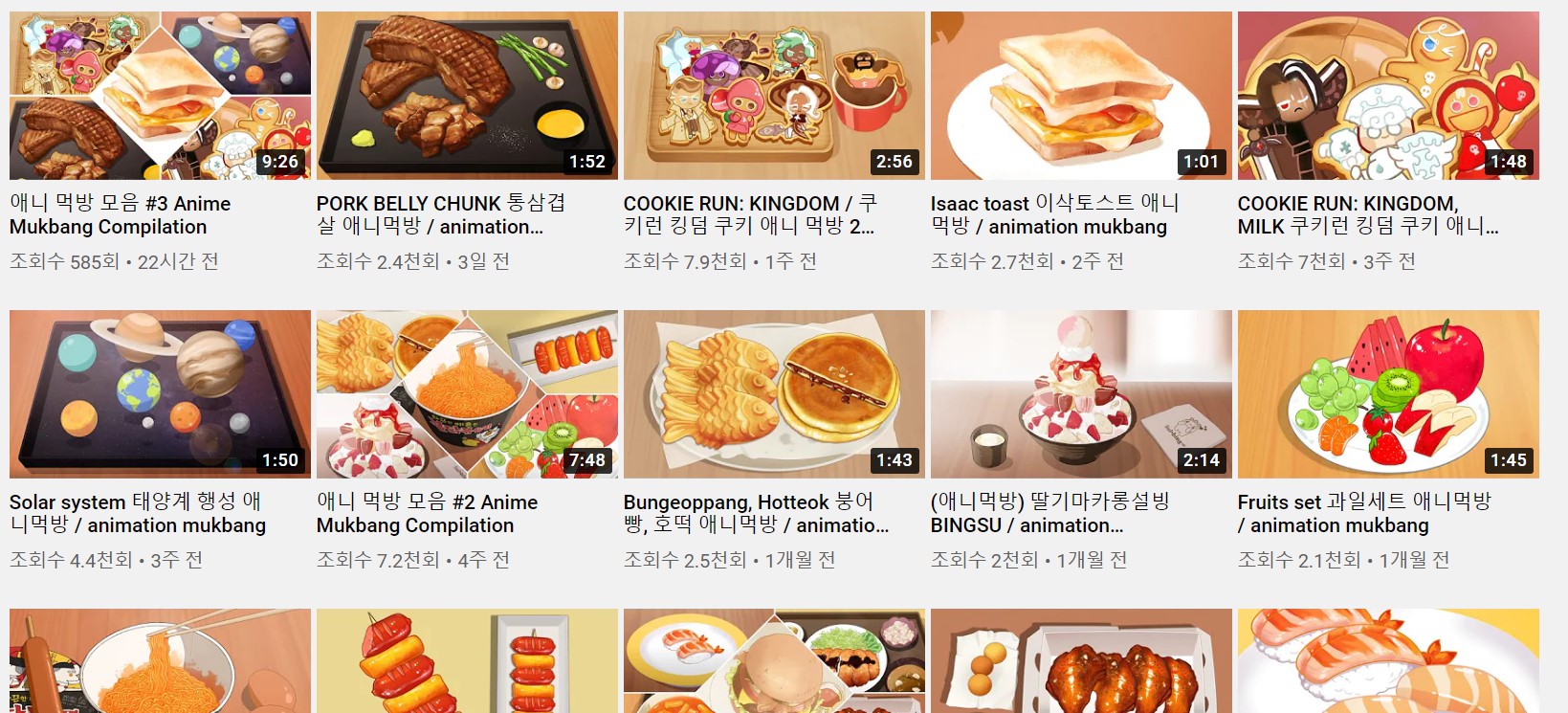Open the Anime Mukbang Compilation #3 video
This screenshot has height=713, width=1568.
click(x=160, y=96)
